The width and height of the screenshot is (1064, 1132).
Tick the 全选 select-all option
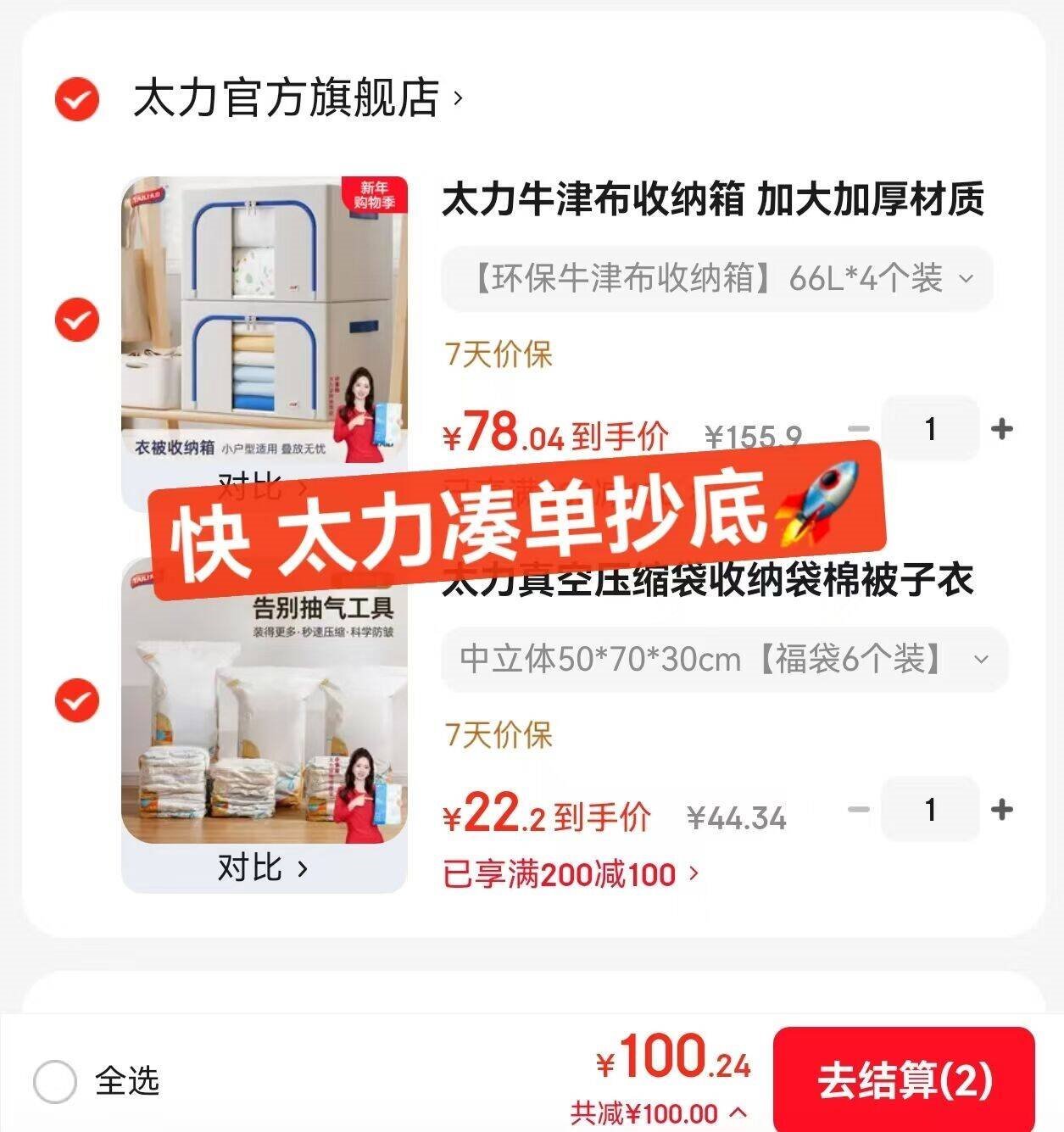[56, 1082]
